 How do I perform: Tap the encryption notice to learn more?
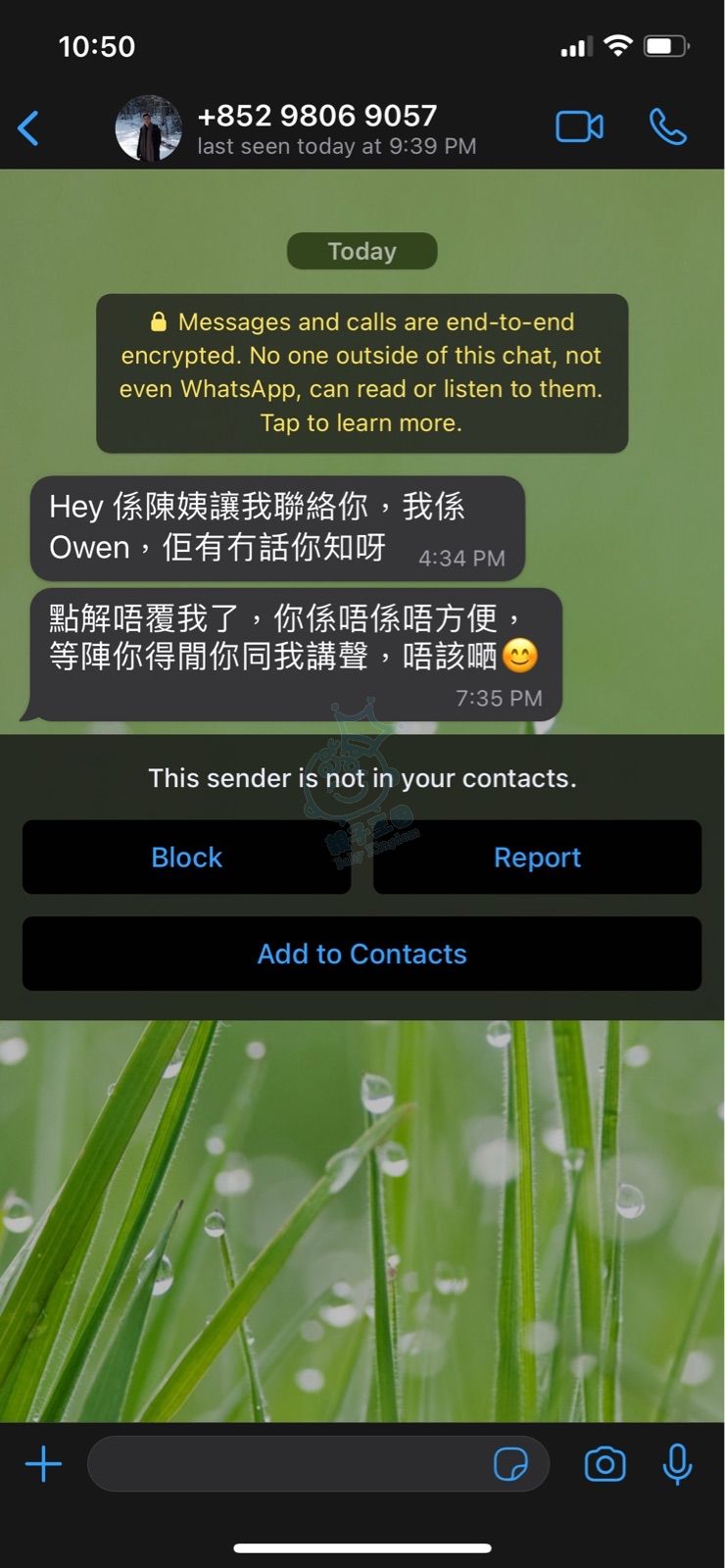[362, 373]
